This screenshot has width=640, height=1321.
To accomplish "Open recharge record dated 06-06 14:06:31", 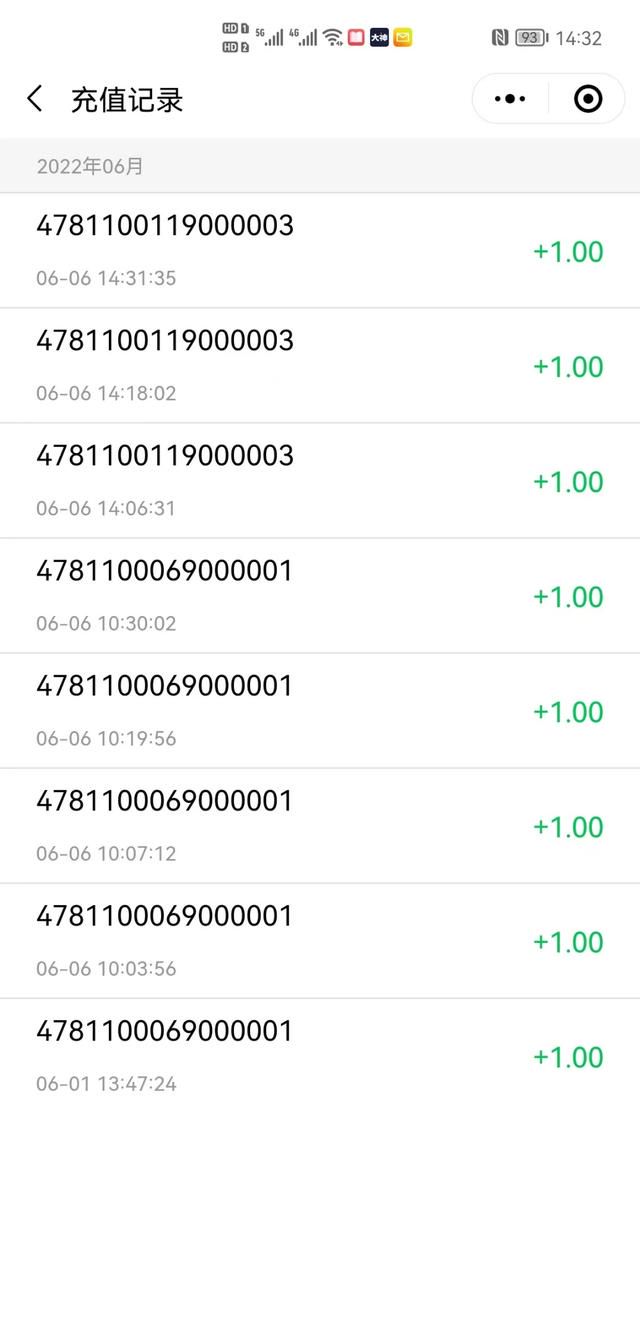I will [x=320, y=480].
